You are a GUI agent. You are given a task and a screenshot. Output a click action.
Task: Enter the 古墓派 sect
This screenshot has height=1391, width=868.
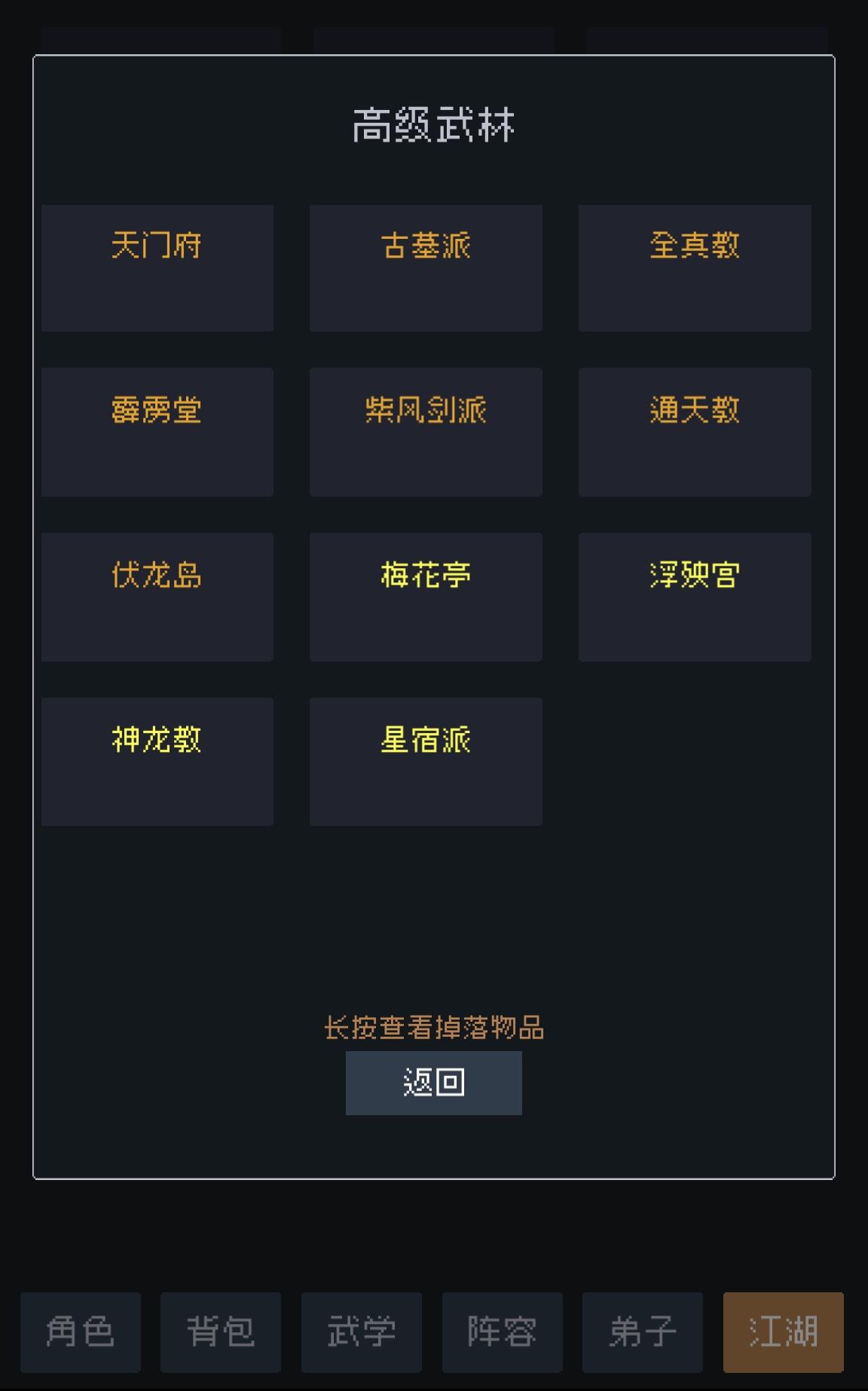click(x=425, y=267)
